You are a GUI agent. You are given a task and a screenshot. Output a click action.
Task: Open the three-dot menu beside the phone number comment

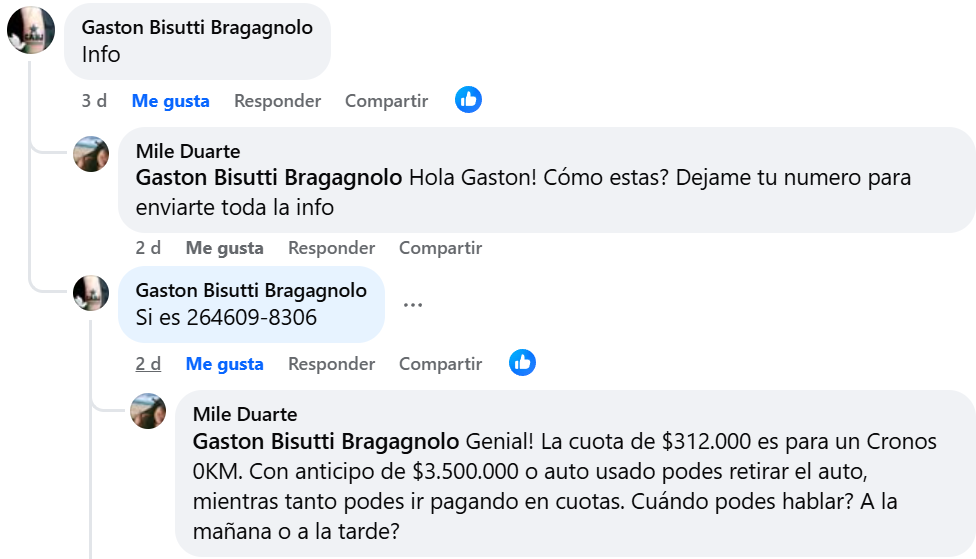tap(413, 304)
